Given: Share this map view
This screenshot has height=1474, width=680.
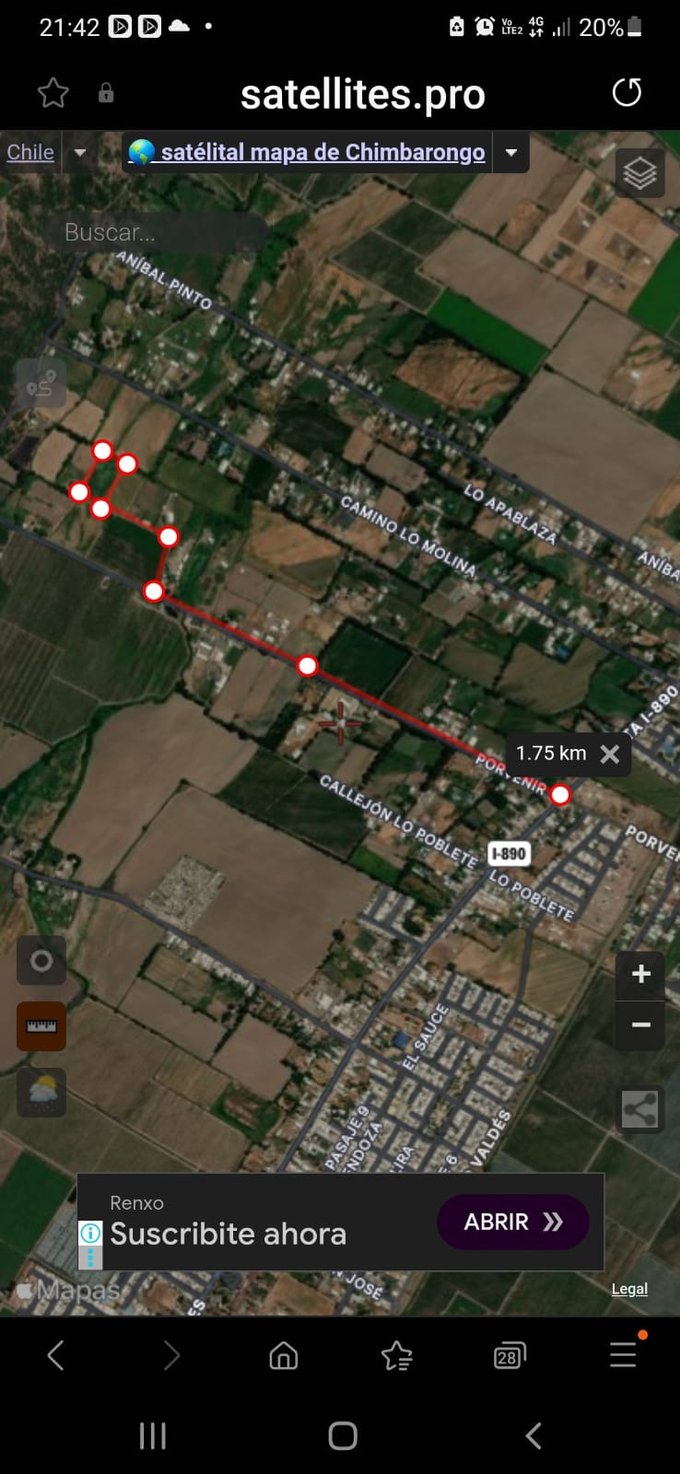Looking at the screenshot, I should point(640,1109).
